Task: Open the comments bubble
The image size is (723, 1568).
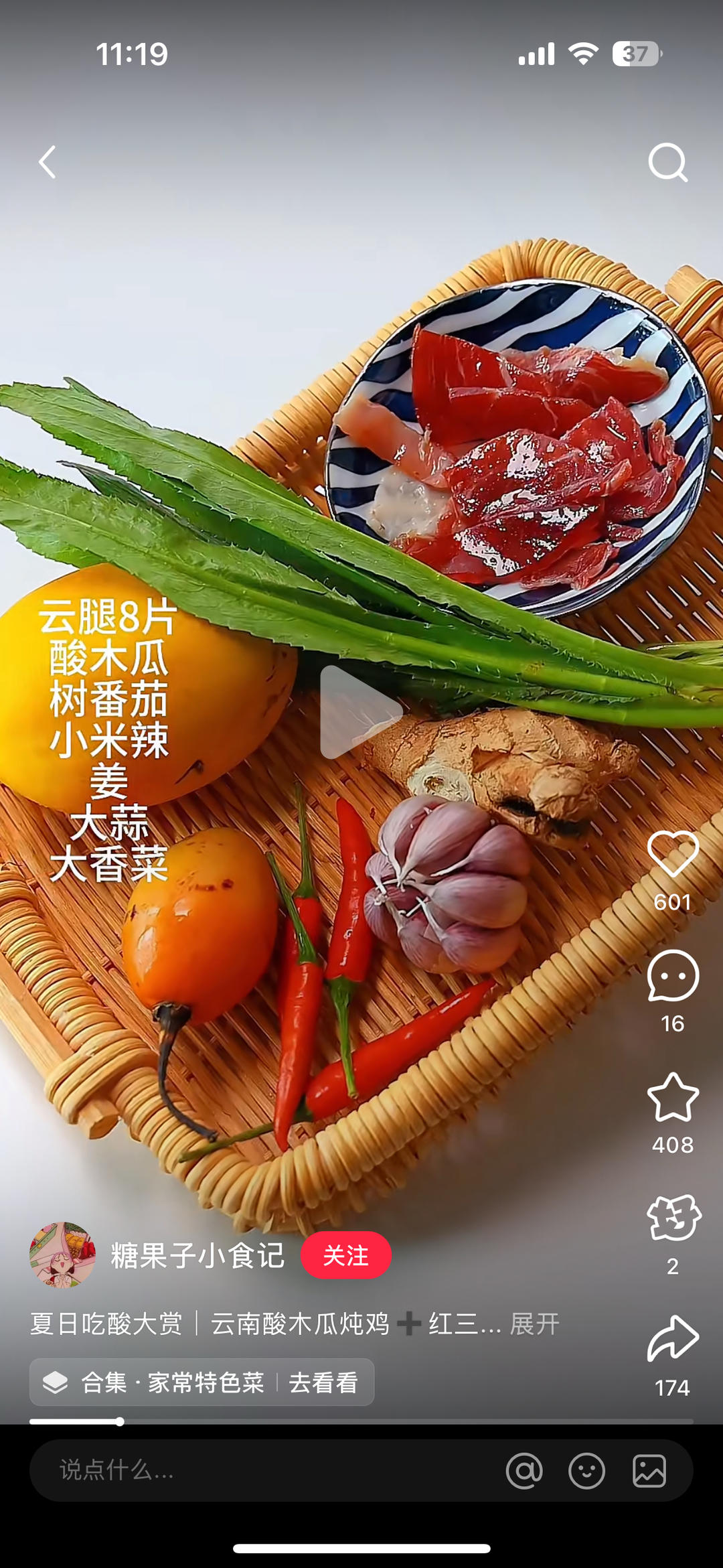Action: (x=673, y=976)
